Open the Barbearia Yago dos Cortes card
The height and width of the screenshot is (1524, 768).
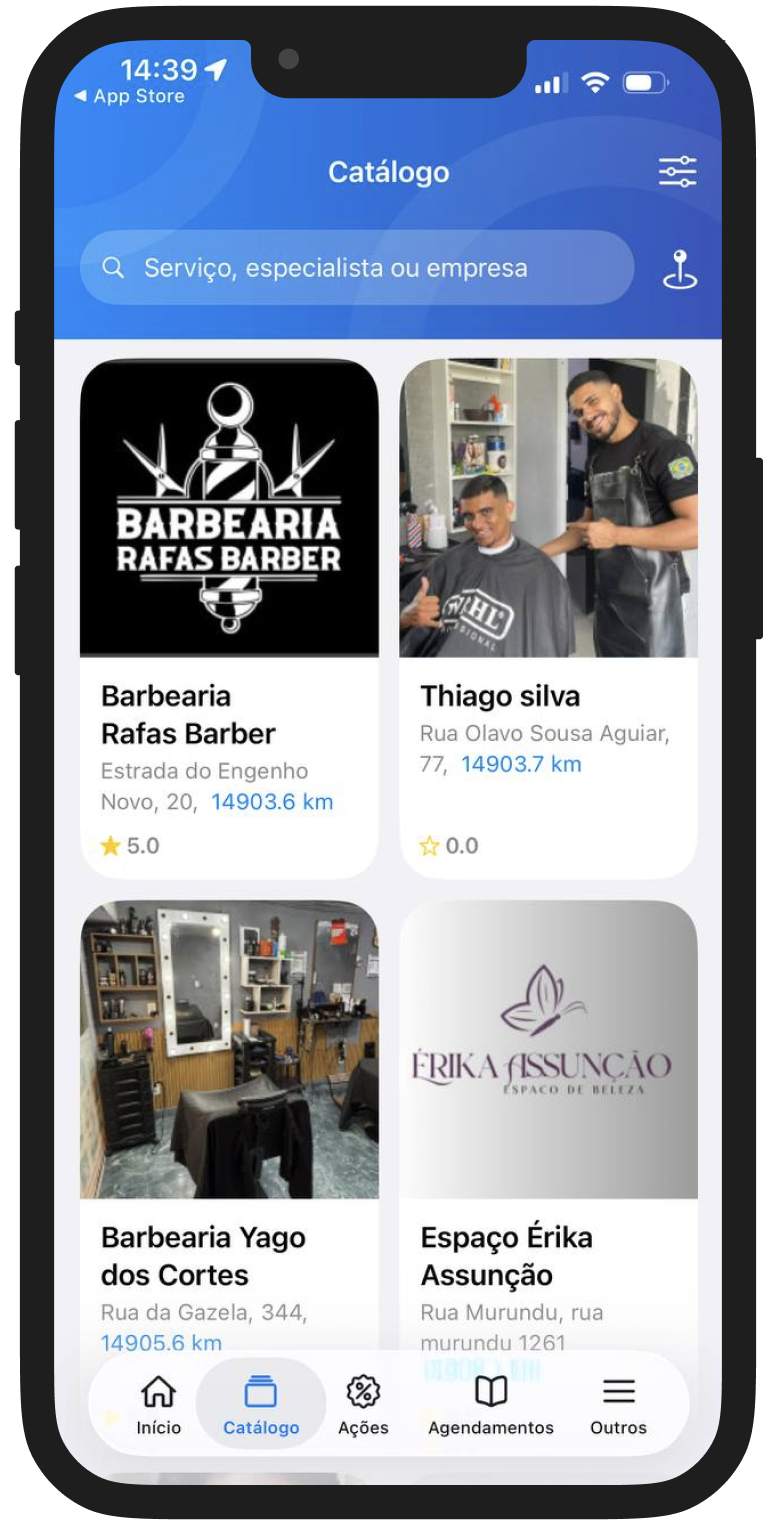(229, 1100)
